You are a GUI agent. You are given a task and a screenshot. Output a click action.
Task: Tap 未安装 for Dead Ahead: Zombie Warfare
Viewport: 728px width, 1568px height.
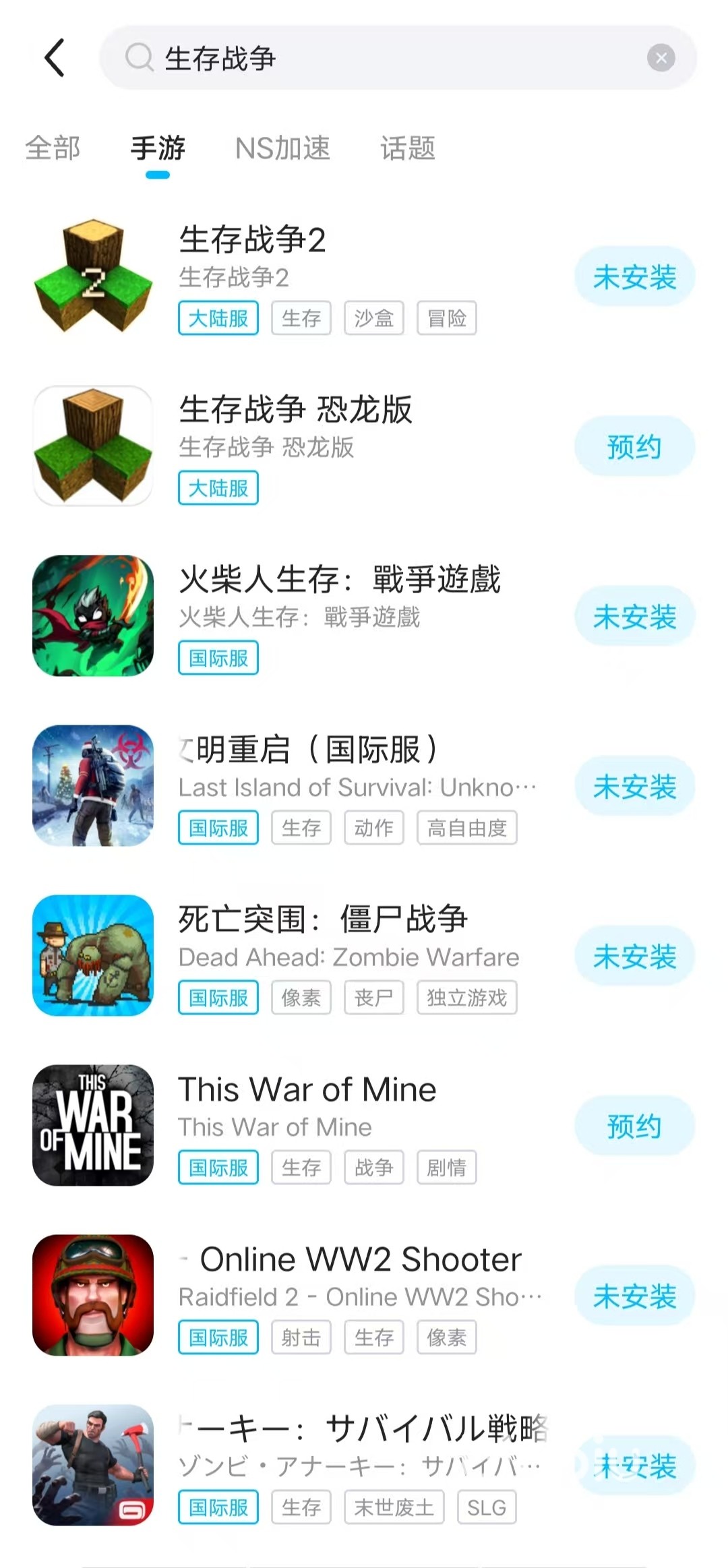[634, 957]
